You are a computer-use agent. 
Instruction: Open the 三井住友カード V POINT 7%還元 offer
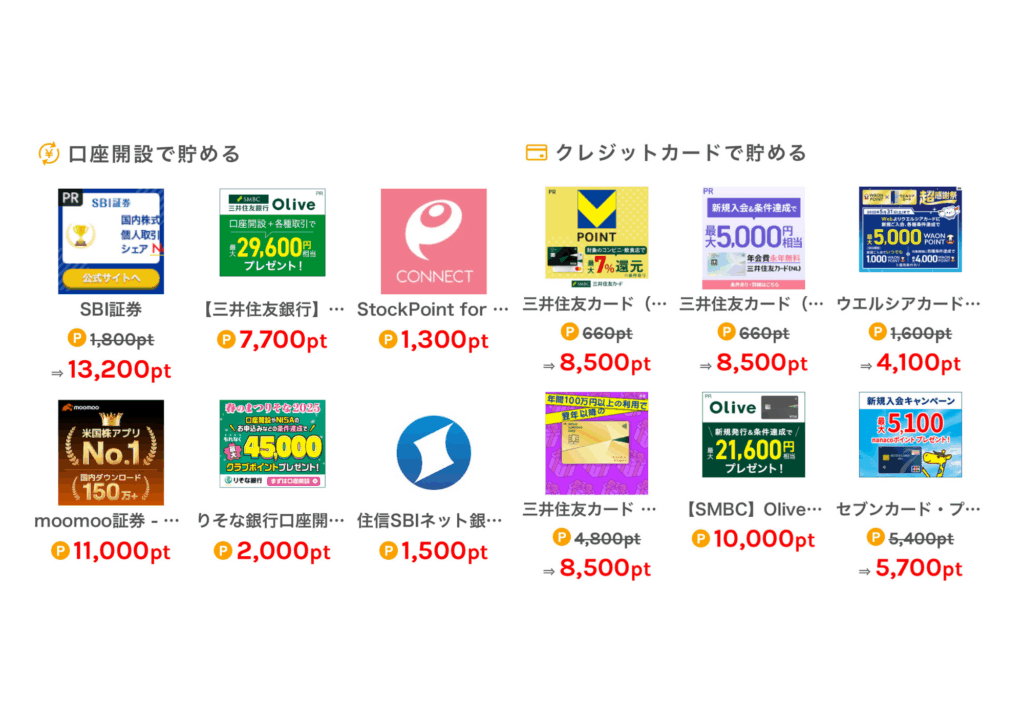[596, 233]
